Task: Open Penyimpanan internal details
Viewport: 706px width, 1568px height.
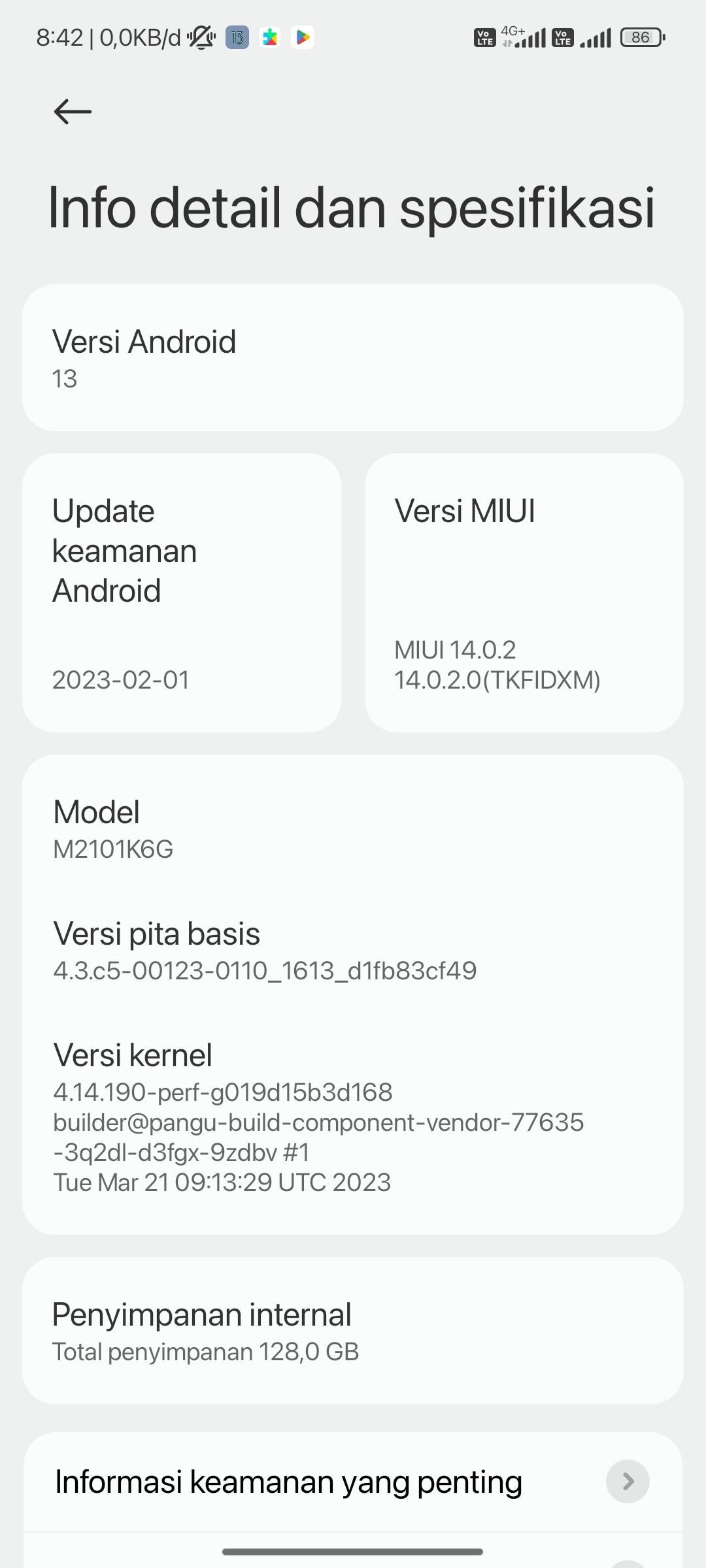Action: [x=353, y=1330]
